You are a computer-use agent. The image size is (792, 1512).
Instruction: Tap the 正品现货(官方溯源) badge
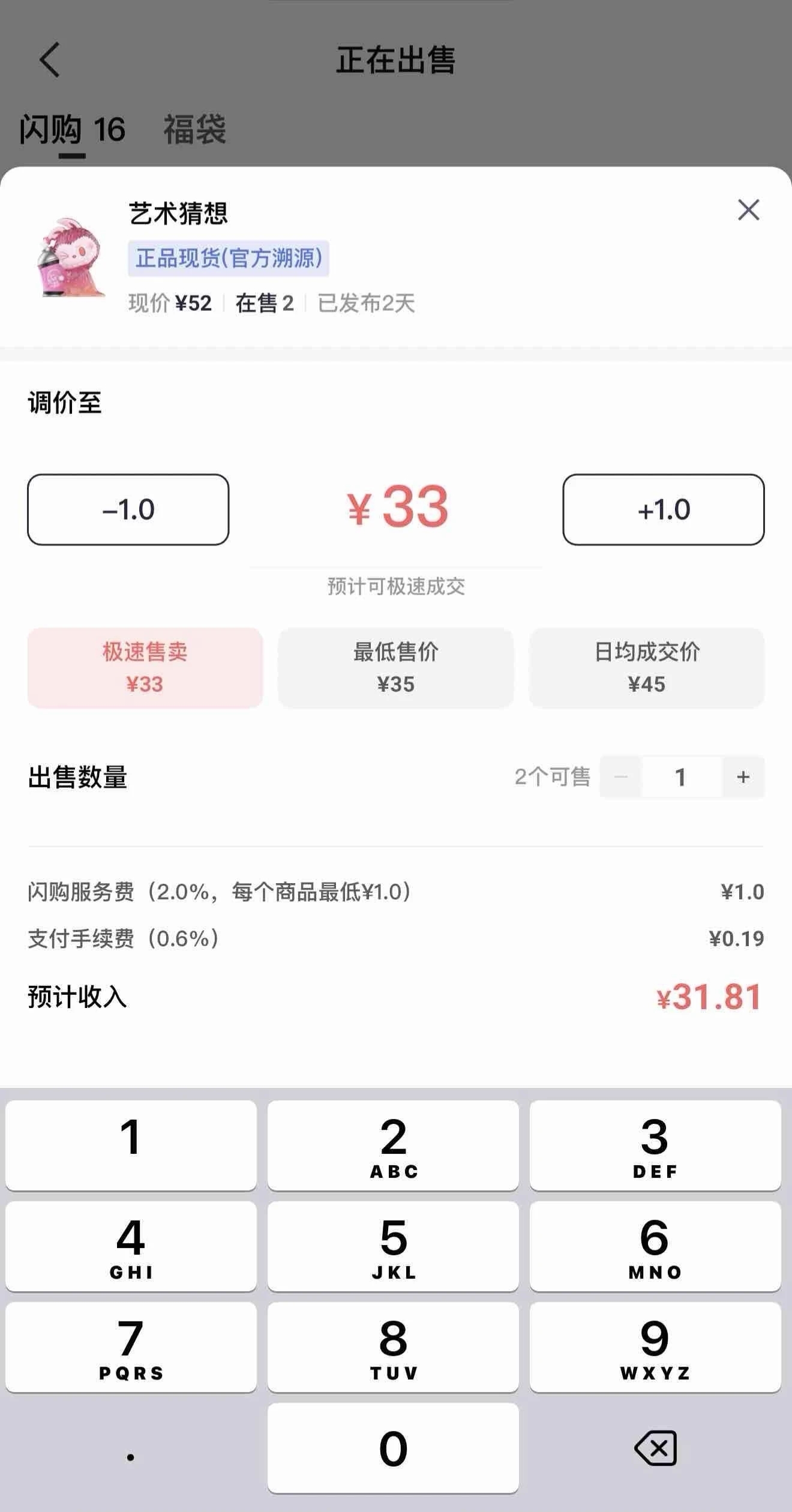click(x=227, y=259)
